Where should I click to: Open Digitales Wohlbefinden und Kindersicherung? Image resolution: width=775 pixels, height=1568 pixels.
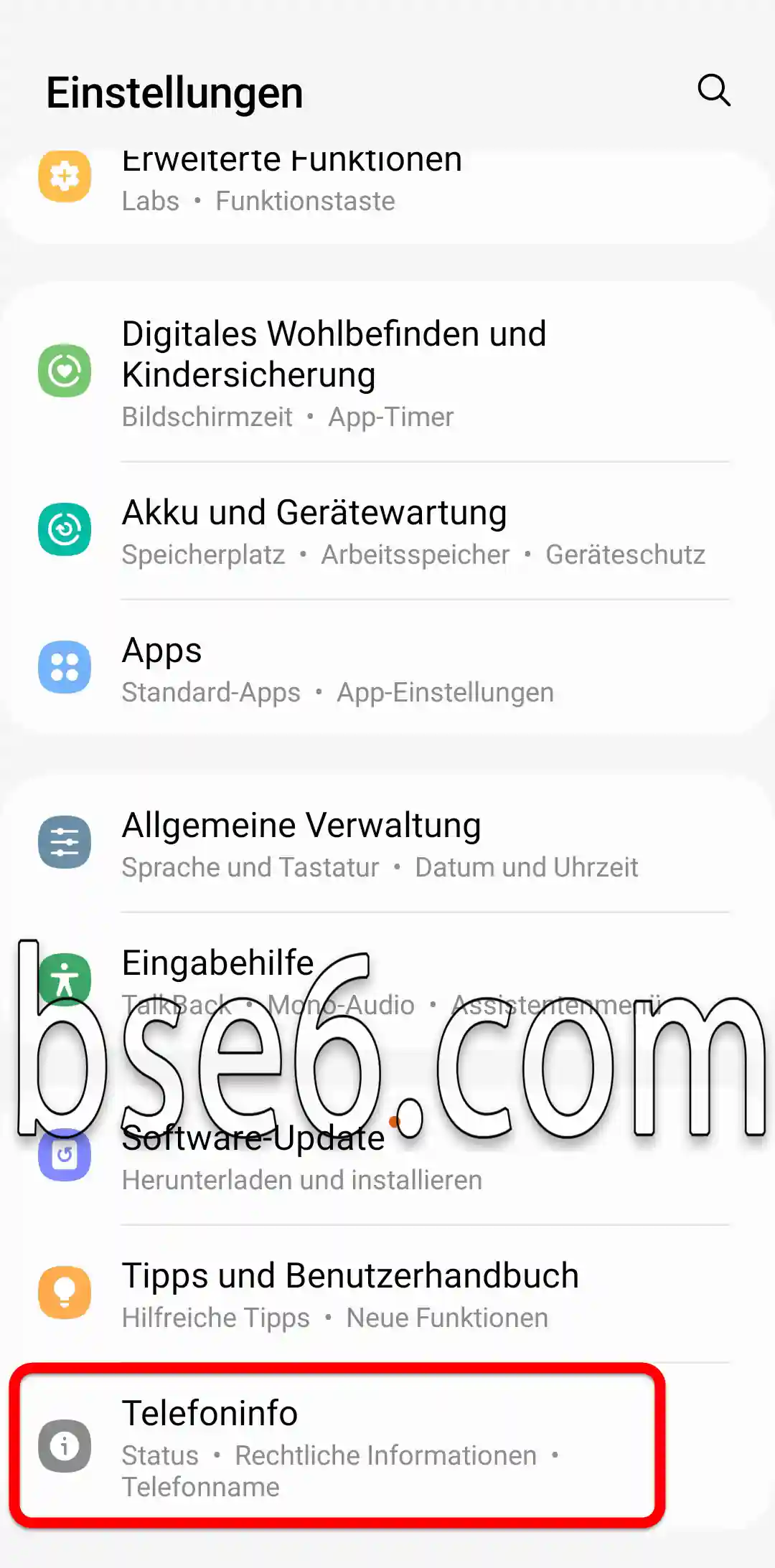click(387, 372)
